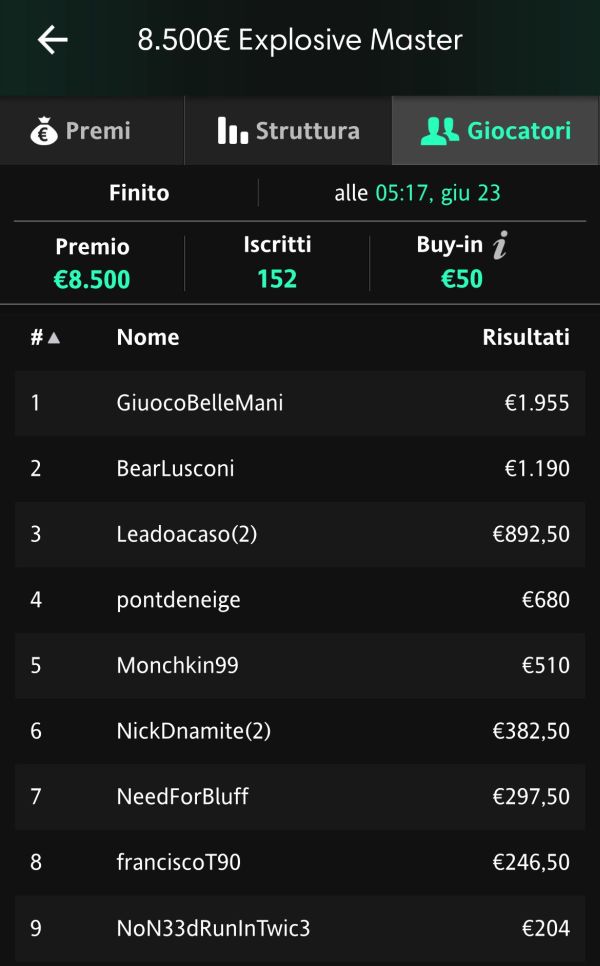Go back using the arrow icon
Viewport: 600px width, 966px height.
coord(52,40)
